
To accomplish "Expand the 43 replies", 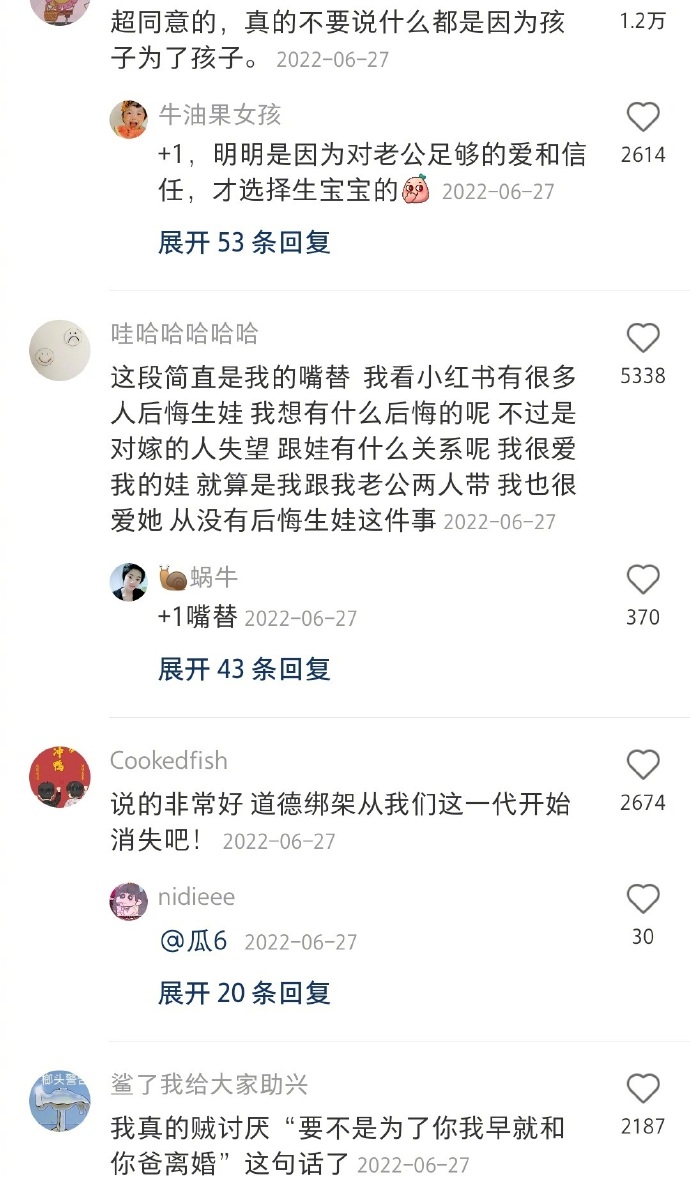I will (x=244, y=668).
